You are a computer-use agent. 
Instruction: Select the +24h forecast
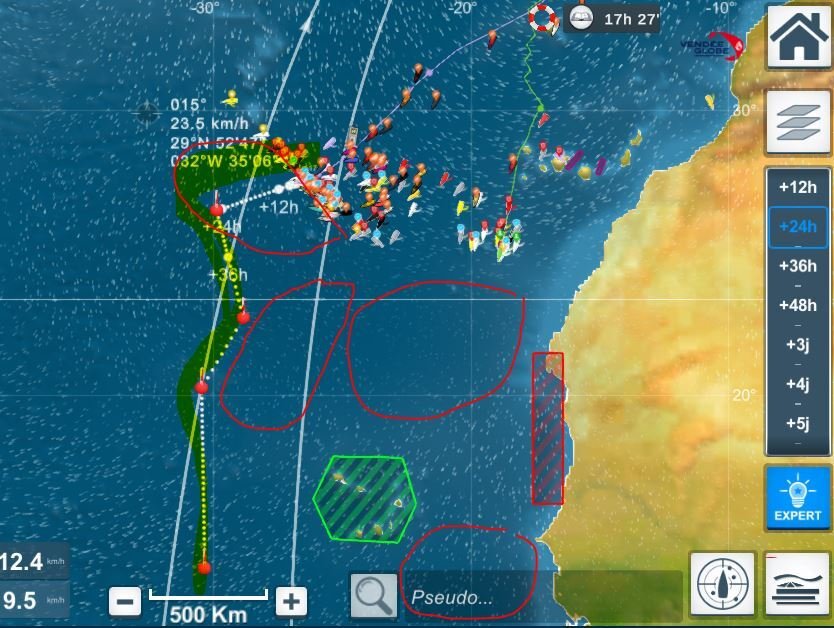click(797, 226)
